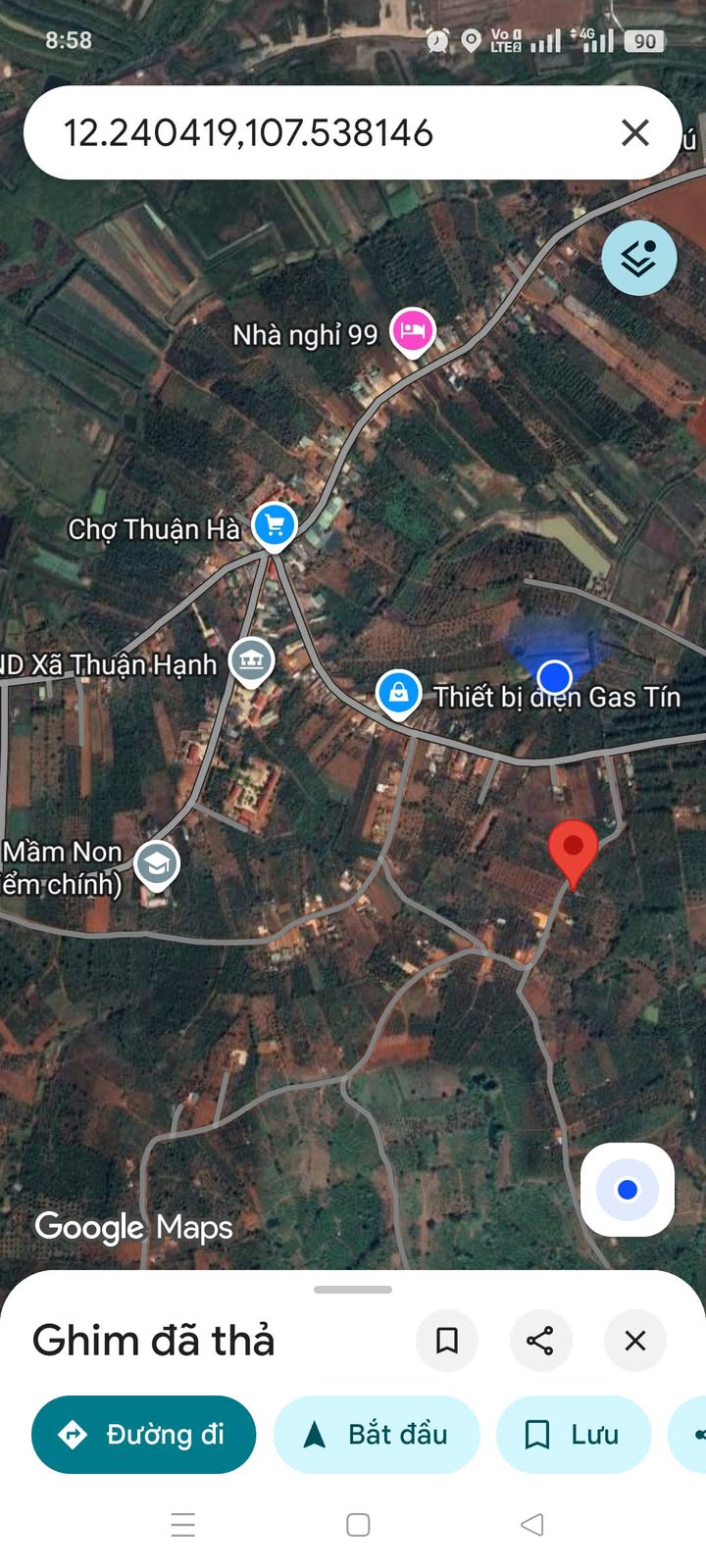
Task: Bookmark the dropped pin from the header
Action: (x=447, y=1340)
